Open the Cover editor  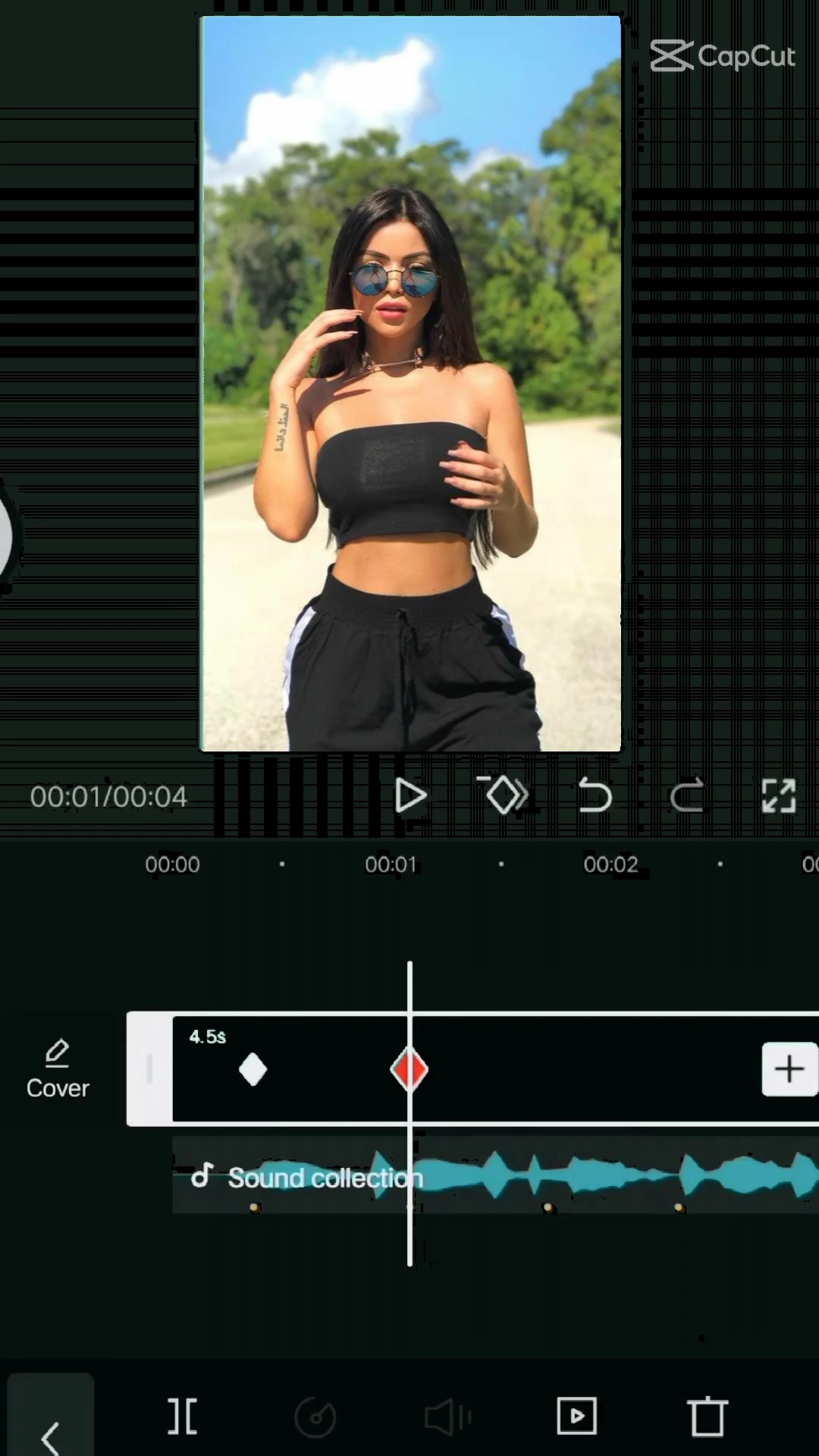[58, 1069]
